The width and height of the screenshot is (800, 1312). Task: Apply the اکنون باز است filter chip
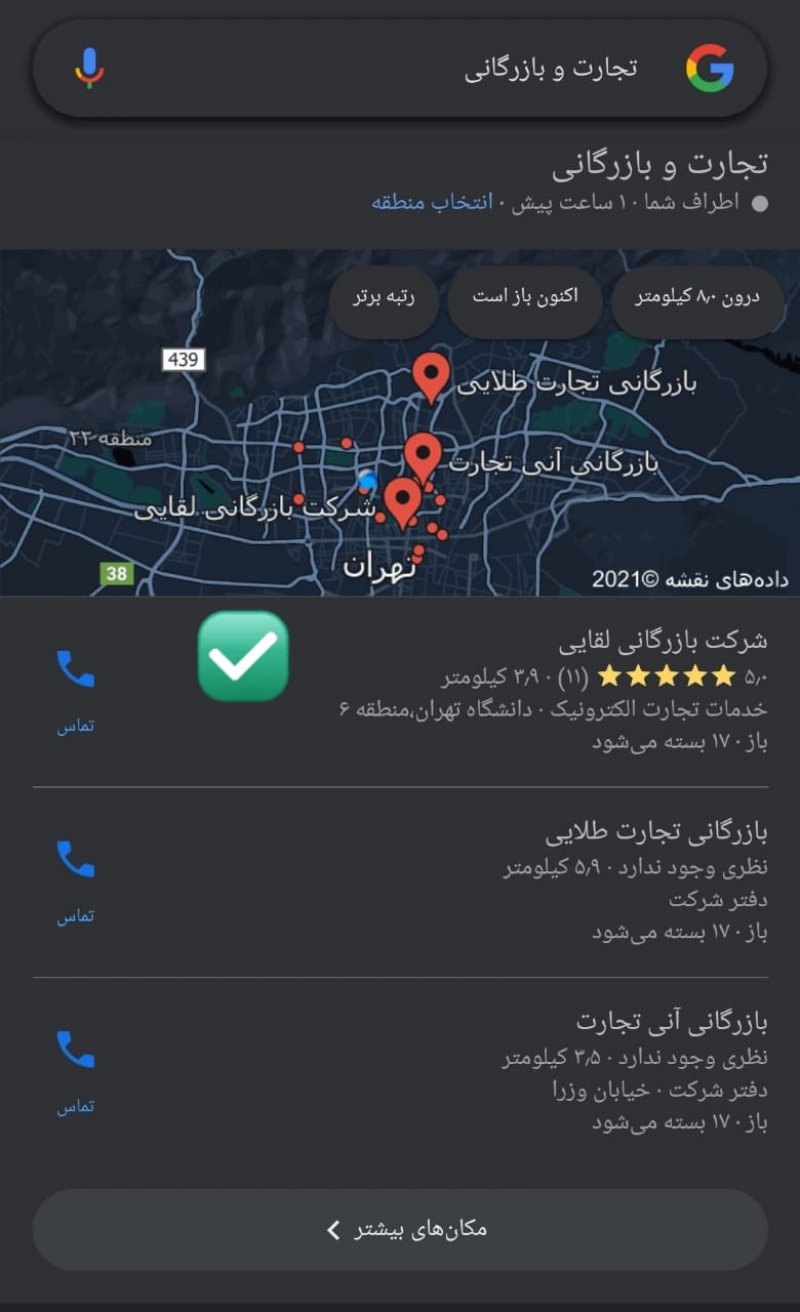526,298
